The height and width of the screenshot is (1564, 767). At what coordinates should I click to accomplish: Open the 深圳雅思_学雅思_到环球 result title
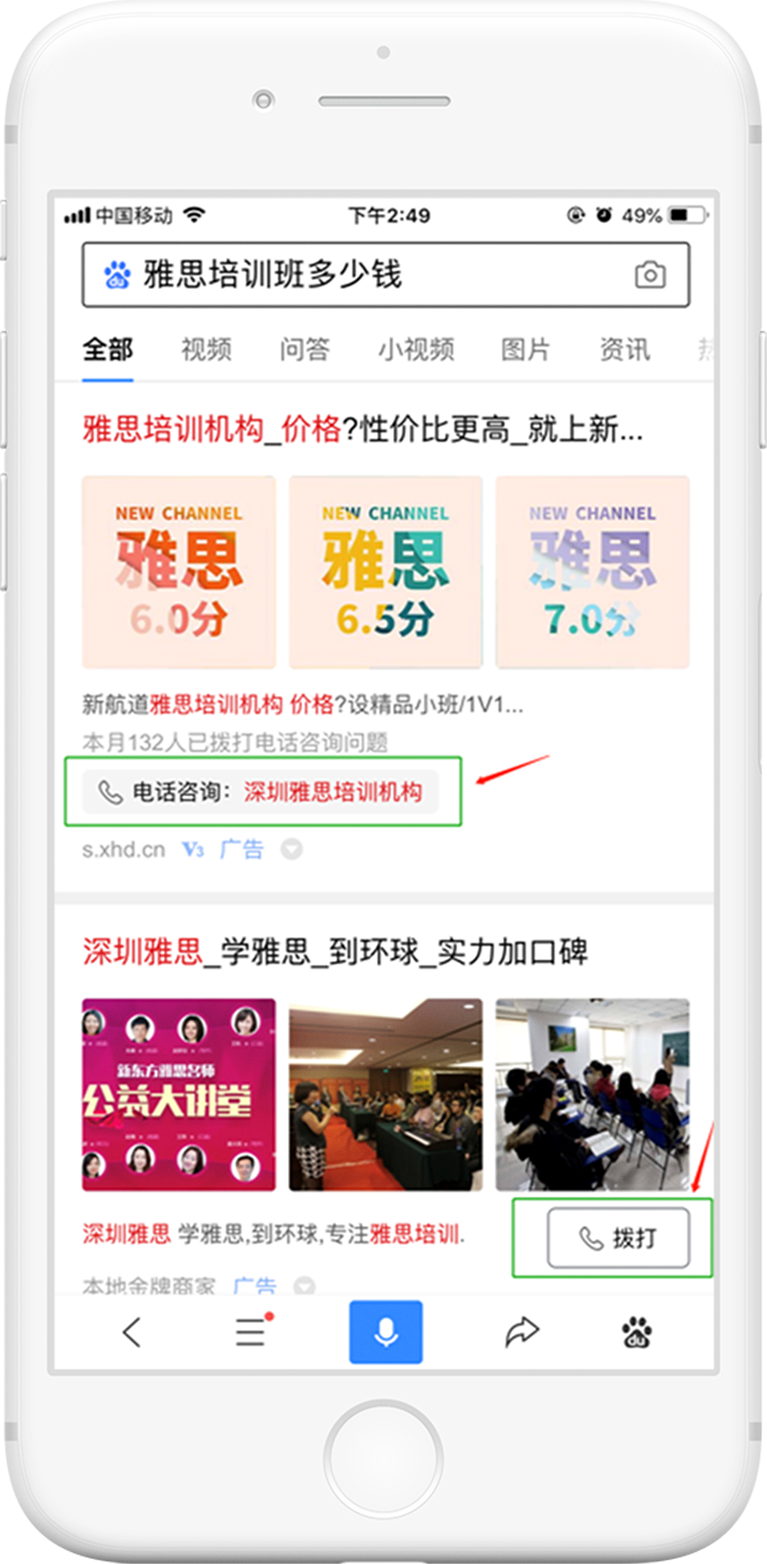click(335, 952)
